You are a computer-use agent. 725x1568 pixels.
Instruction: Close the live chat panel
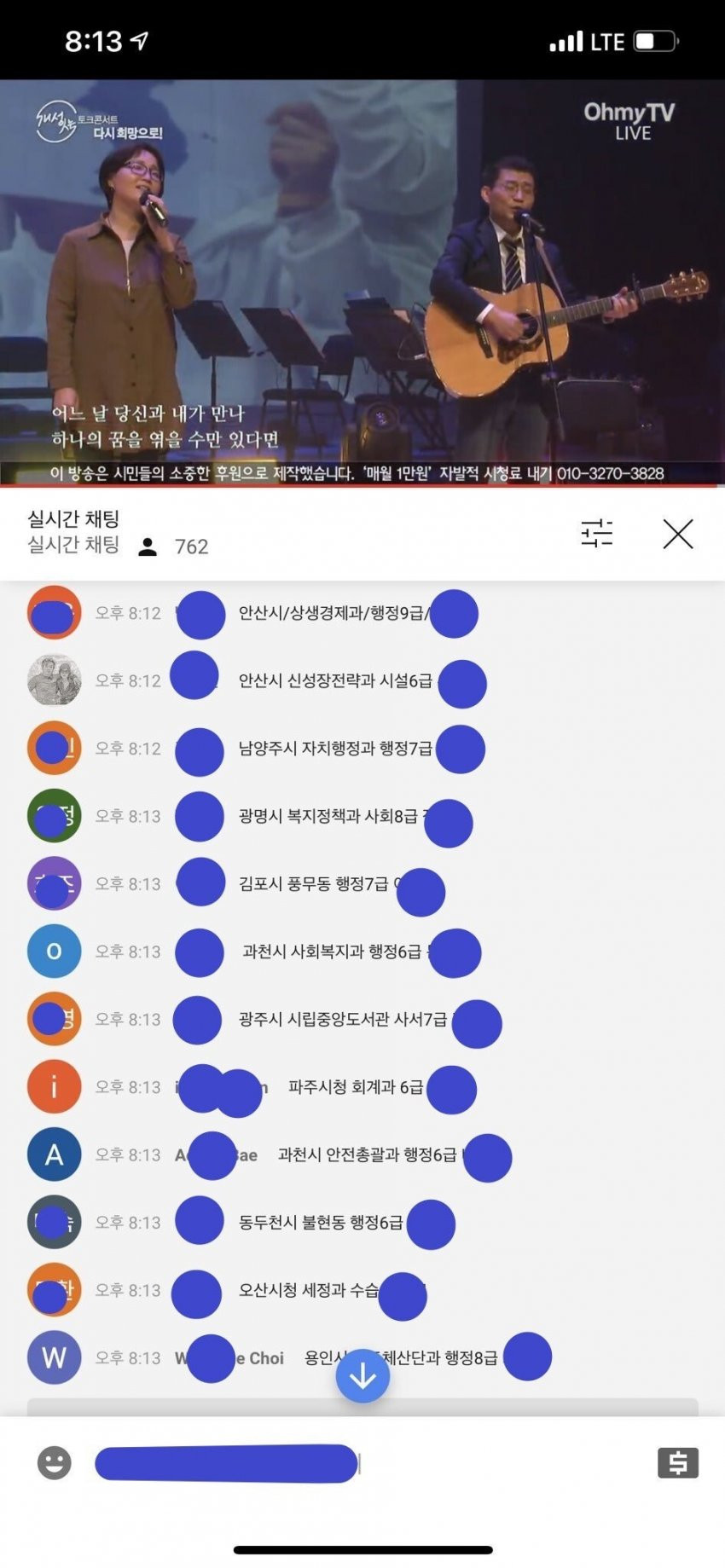point(678,535)
